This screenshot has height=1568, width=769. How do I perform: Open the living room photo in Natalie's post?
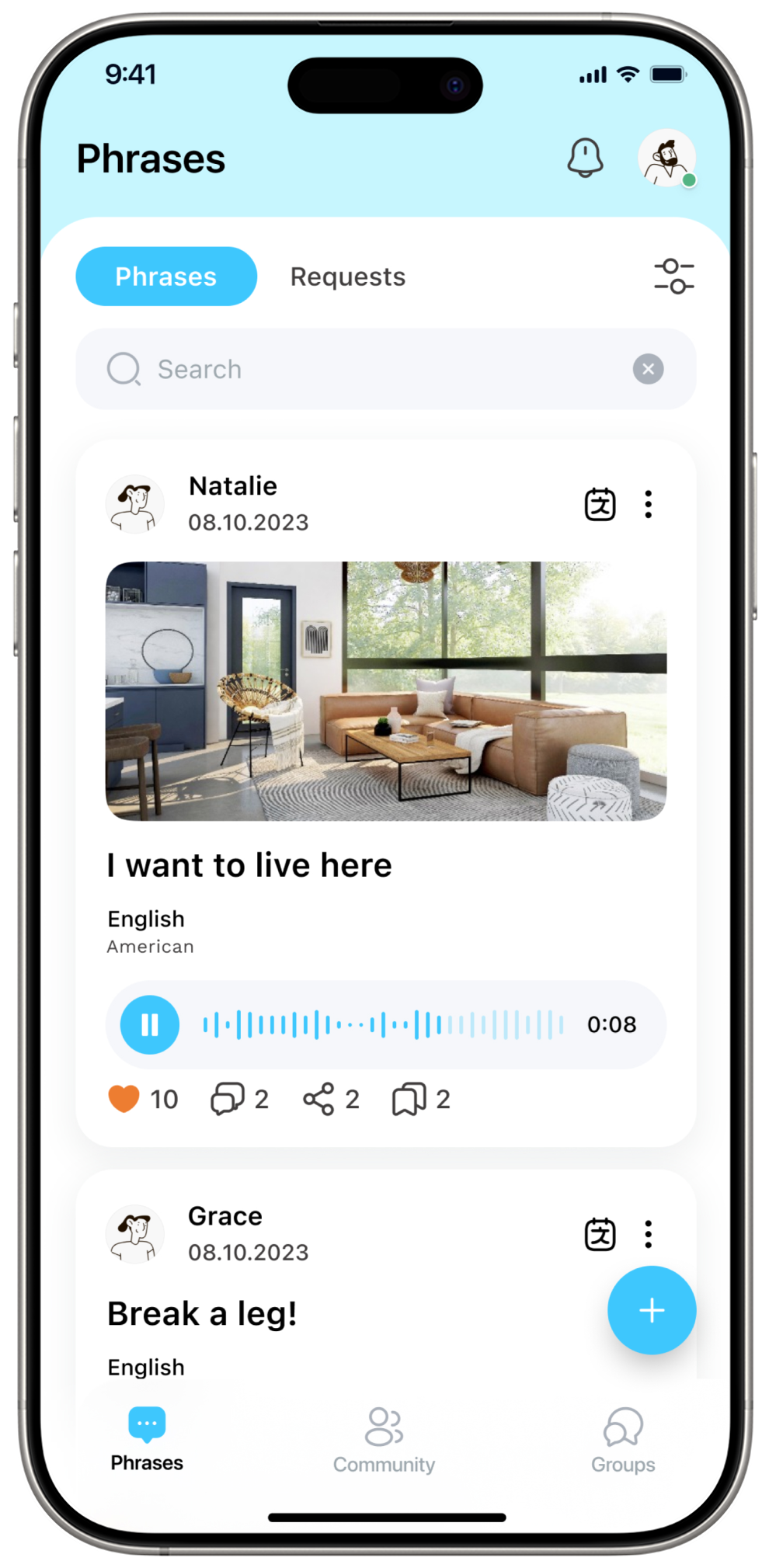(386, 691)
